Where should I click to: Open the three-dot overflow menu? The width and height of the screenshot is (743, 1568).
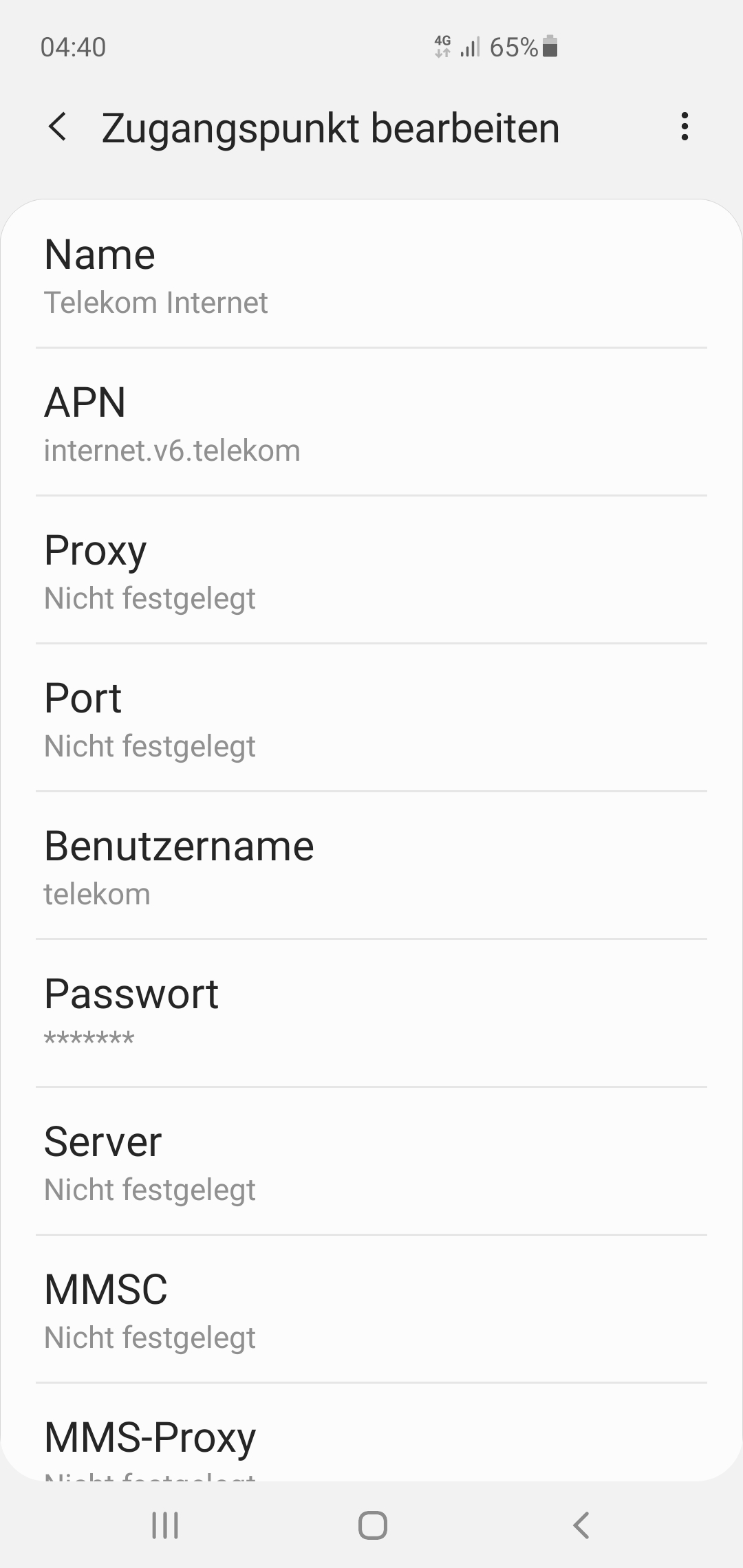[x=684, y=127]
